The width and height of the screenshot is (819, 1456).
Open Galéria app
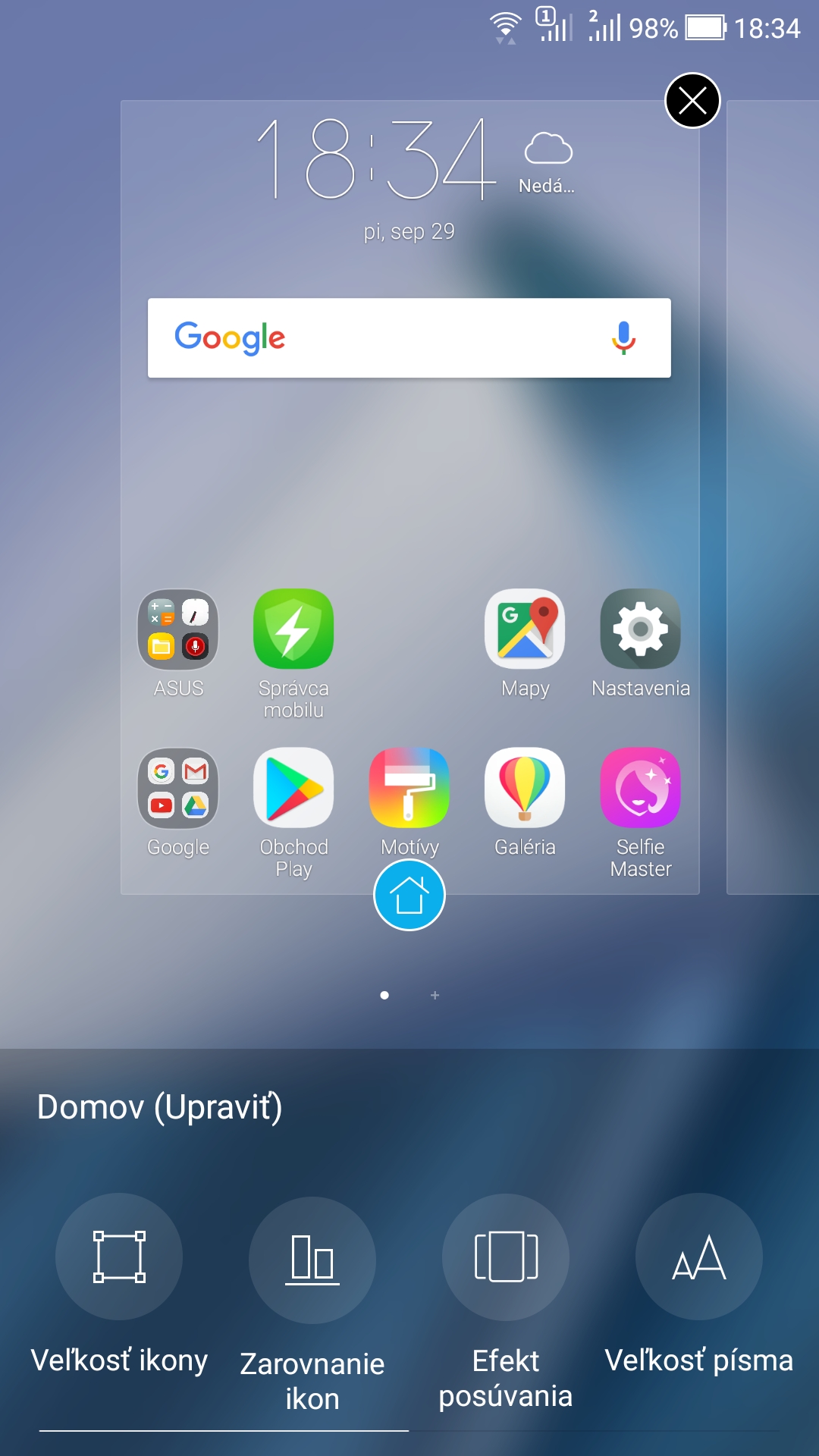click(525, 802)
